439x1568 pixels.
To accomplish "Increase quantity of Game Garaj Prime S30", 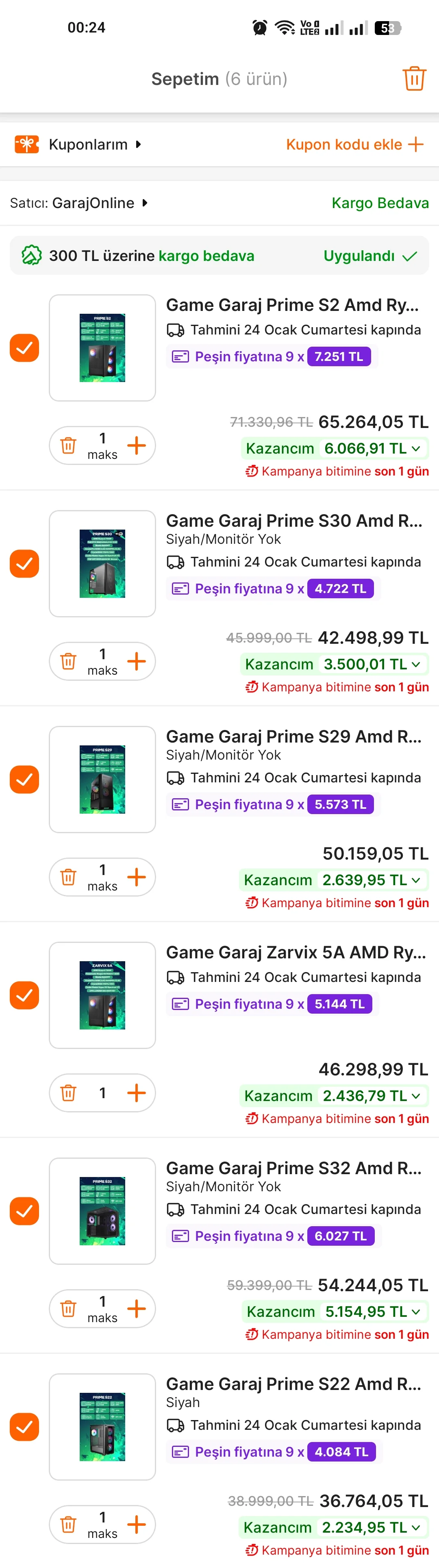I will 137,661.
